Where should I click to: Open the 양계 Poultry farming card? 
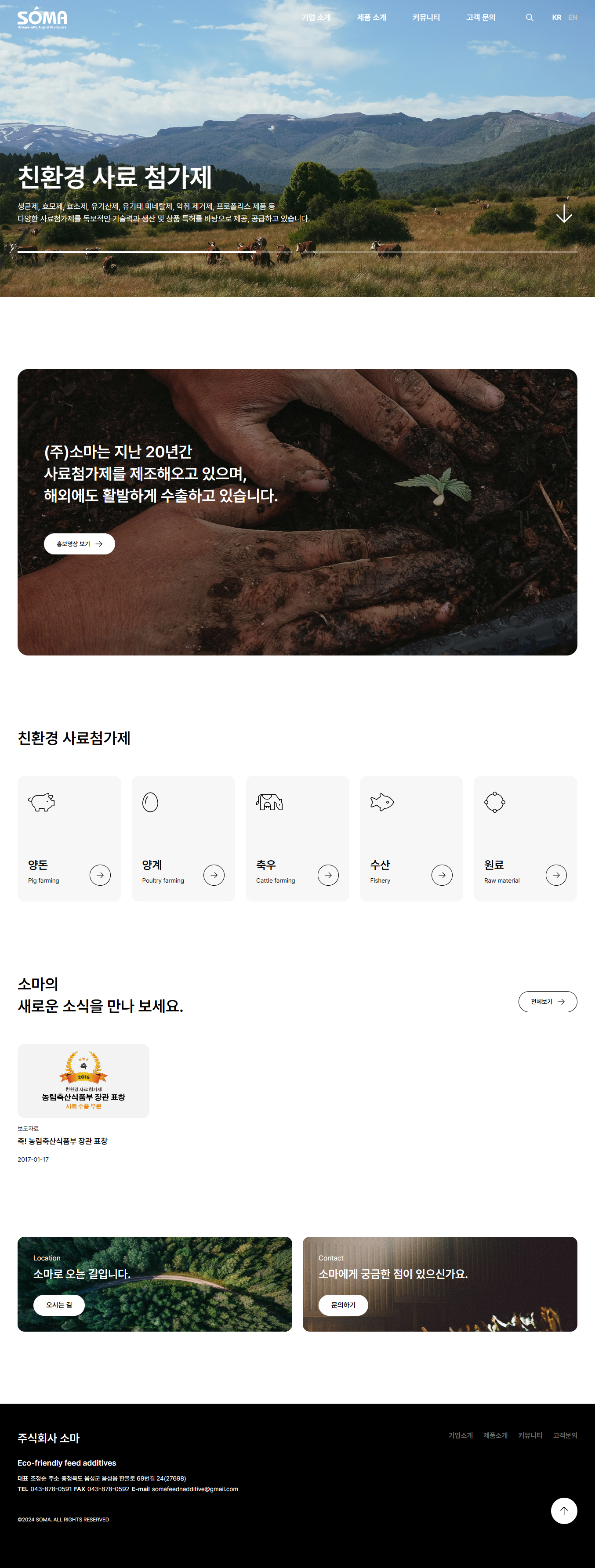183,838
